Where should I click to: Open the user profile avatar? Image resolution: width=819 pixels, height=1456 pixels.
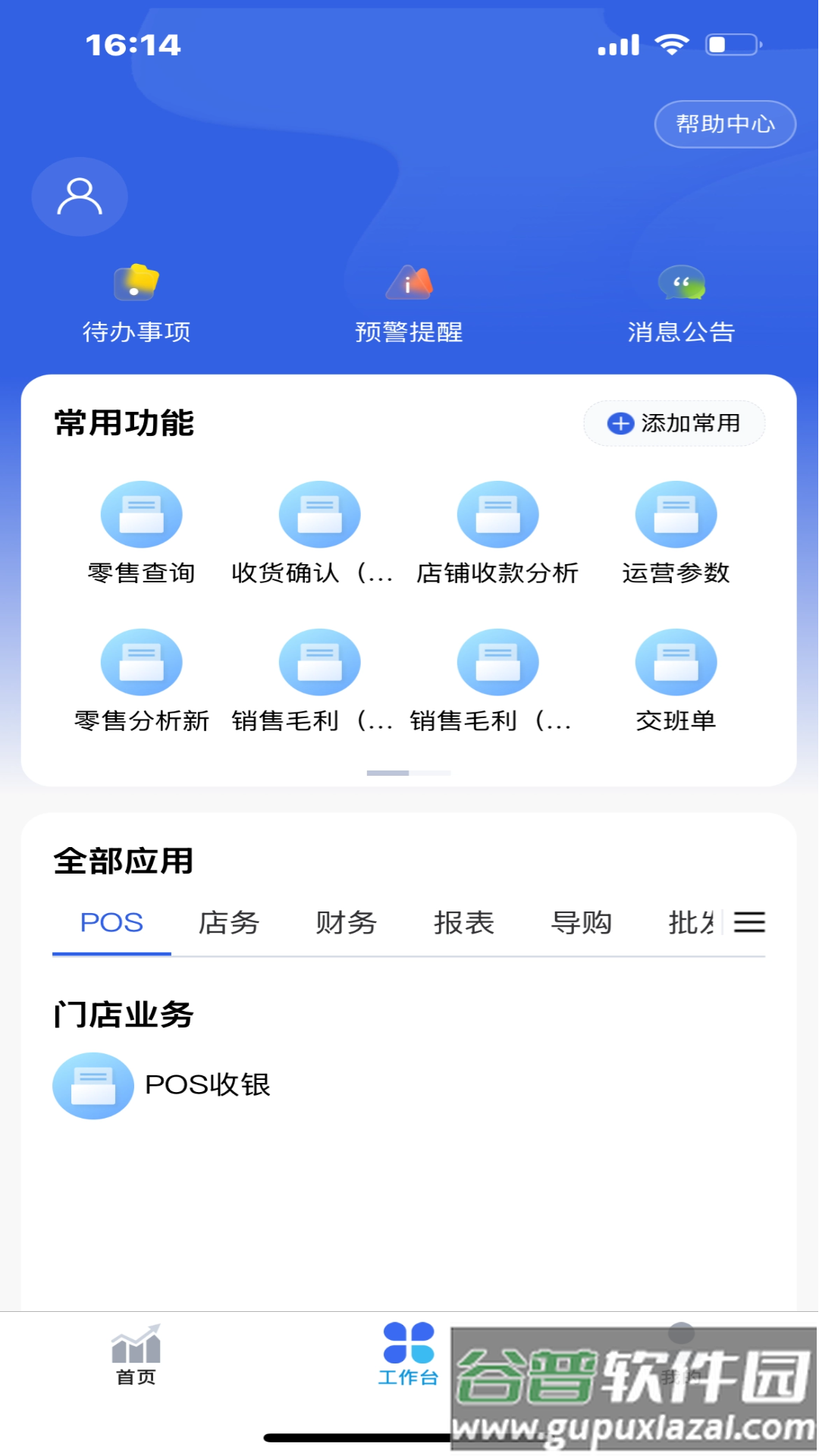point(79,196)
